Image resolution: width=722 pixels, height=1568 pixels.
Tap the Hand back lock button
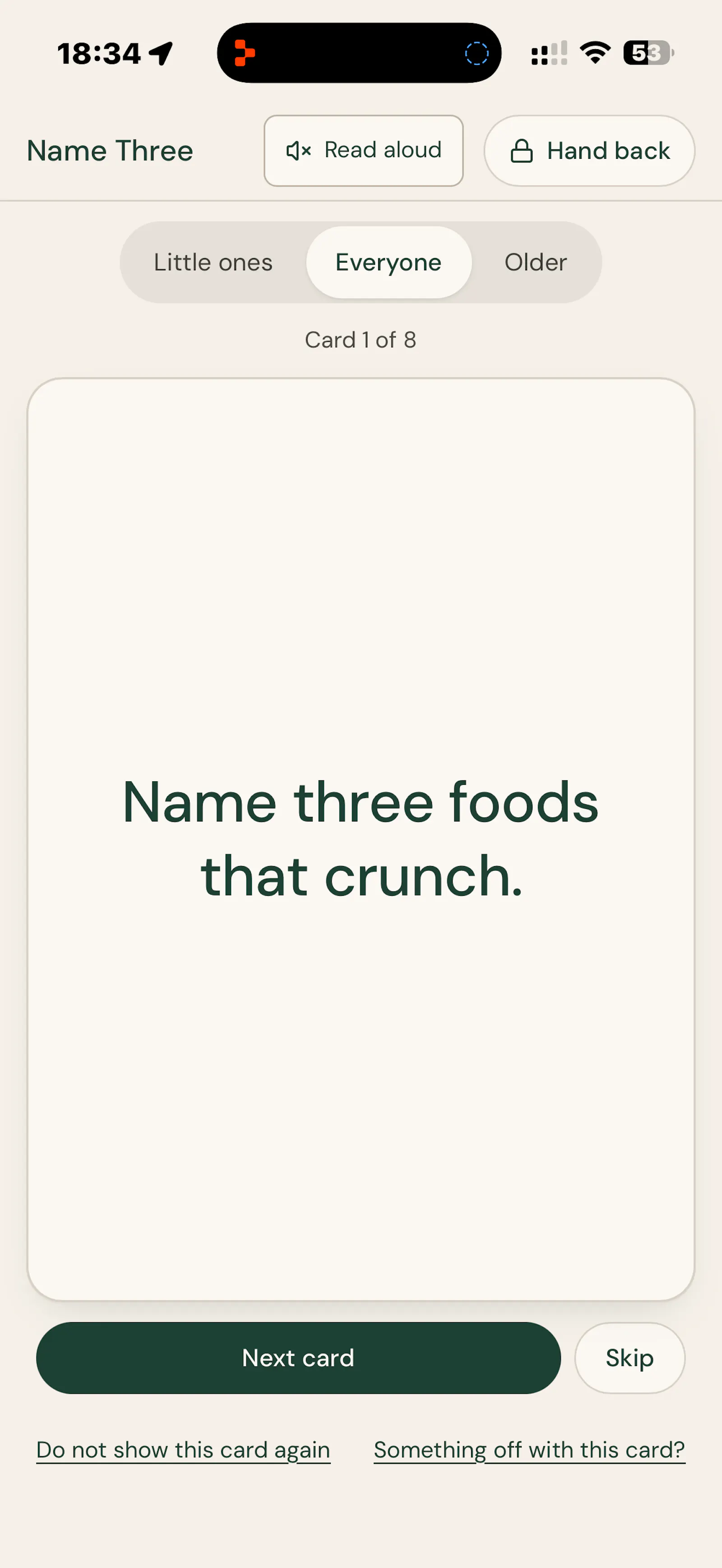coord(589,150)
